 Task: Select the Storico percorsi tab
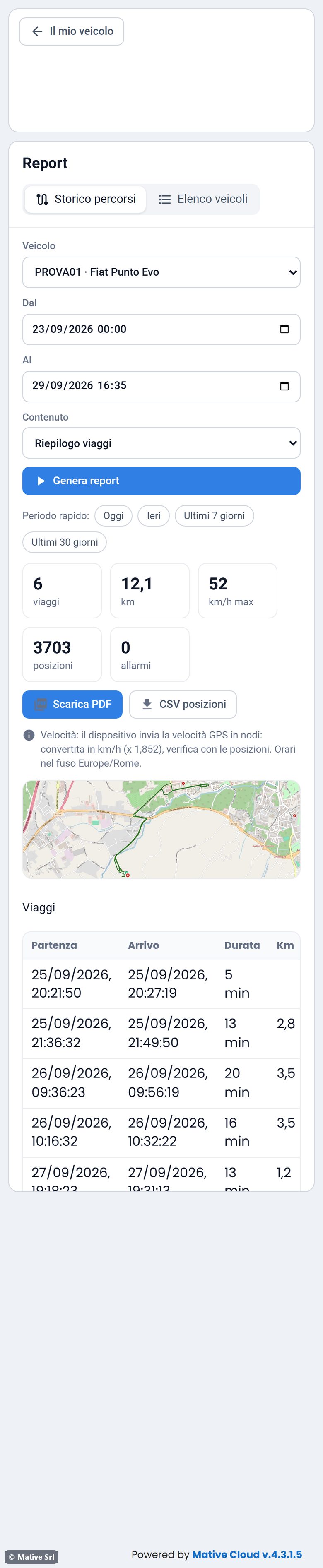coord(85,199)
